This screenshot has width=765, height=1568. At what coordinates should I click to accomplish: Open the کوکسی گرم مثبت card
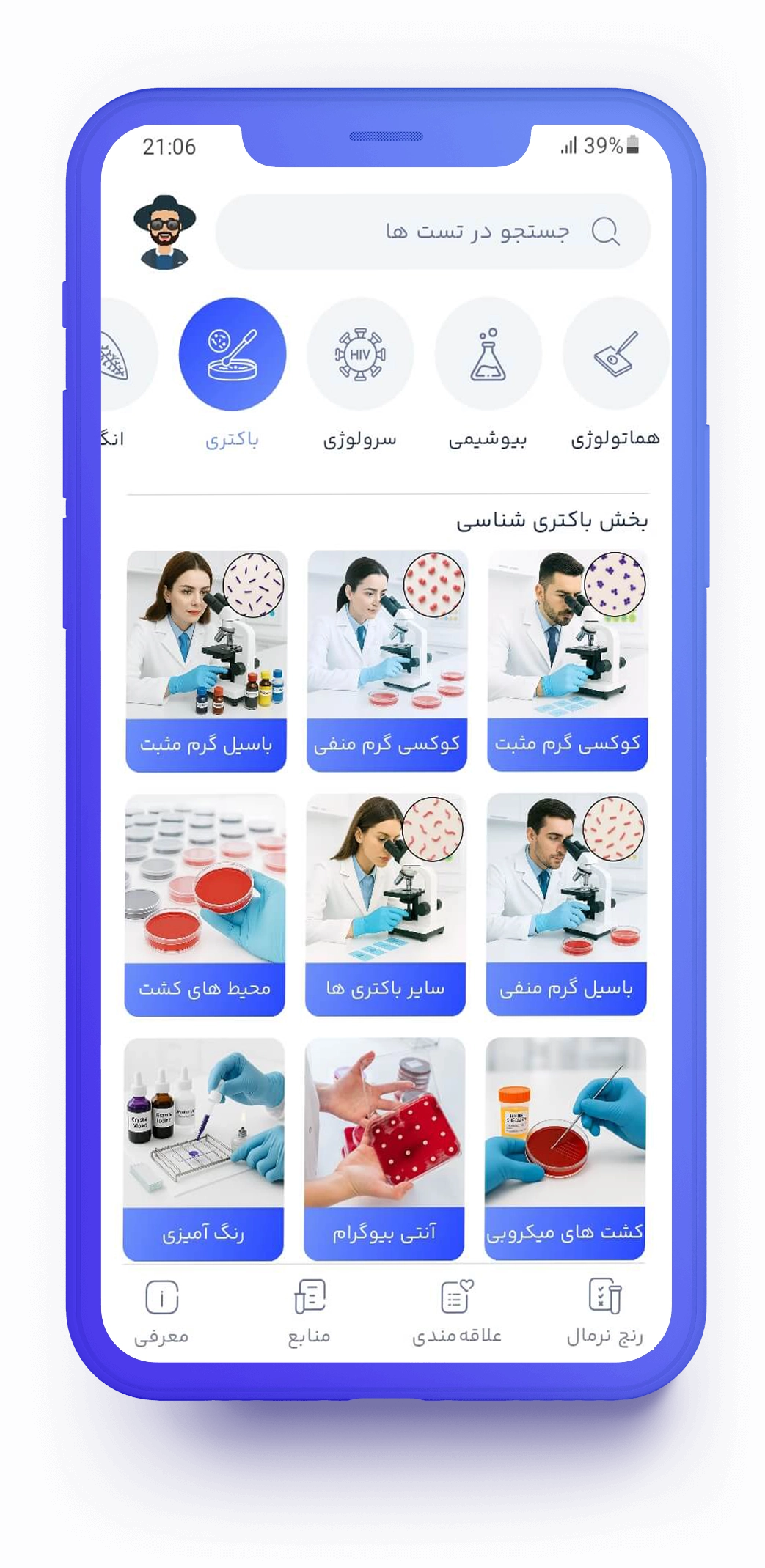(x=568, y=660)
